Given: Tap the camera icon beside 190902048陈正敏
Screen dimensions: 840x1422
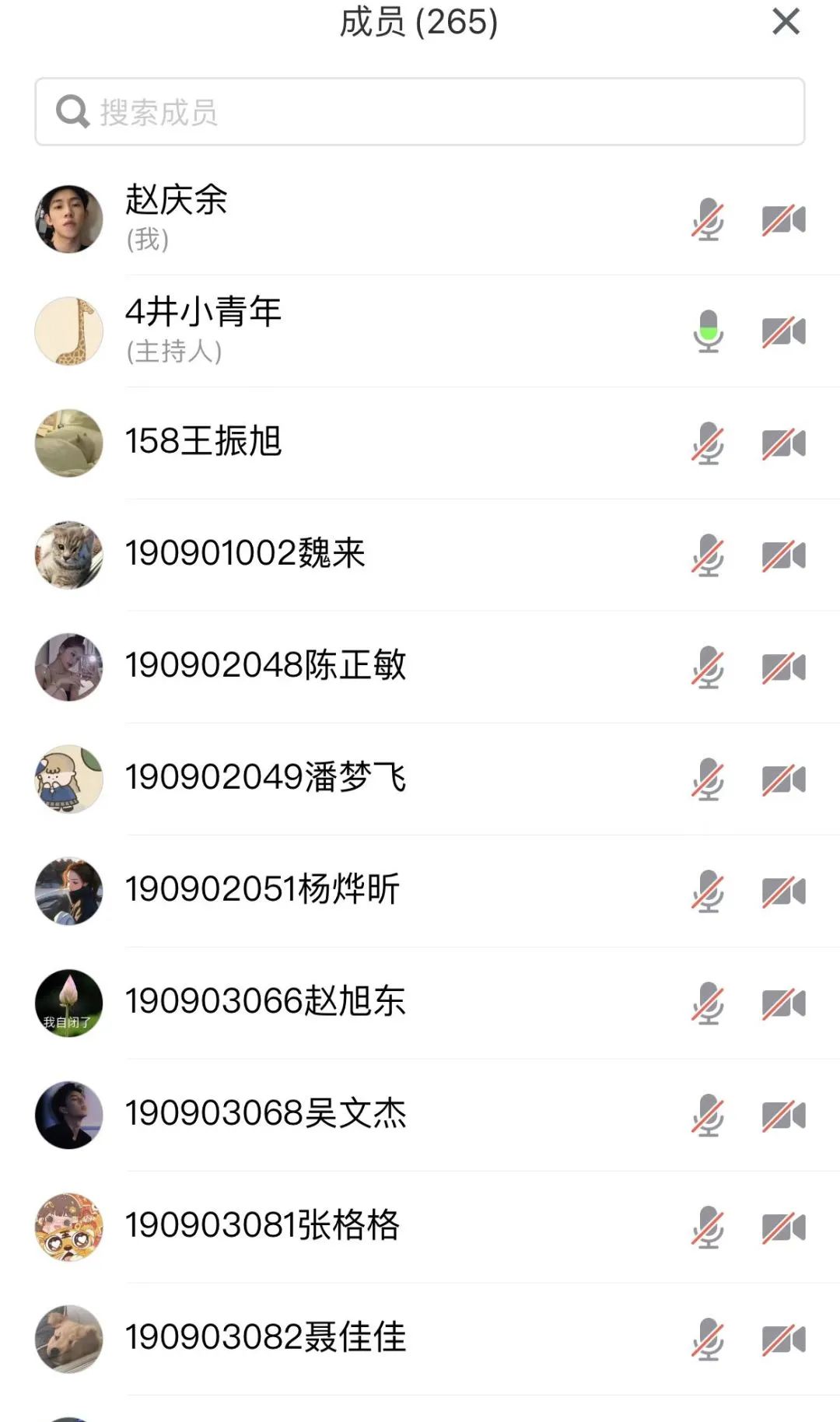Looking at the screenshot, I should pos(783,668).
